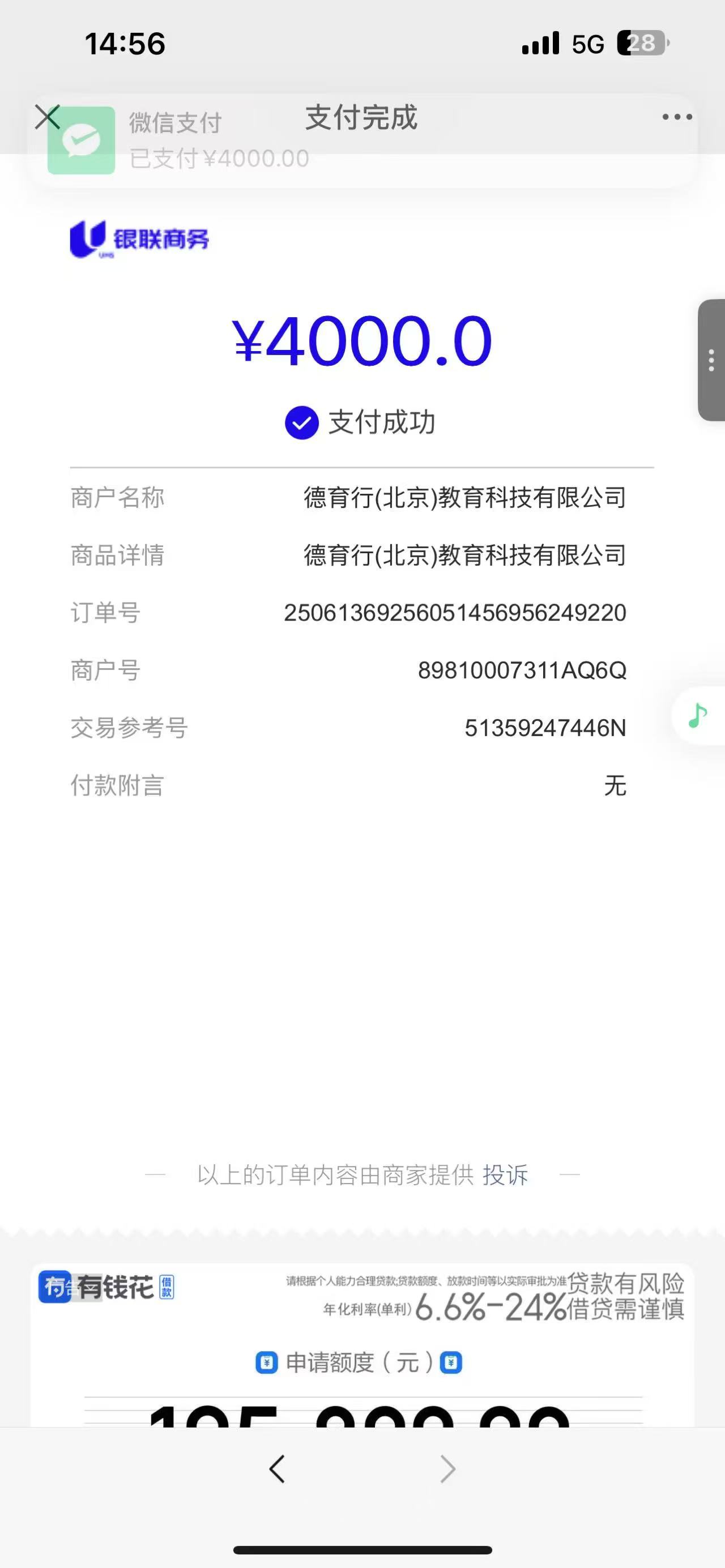
Task: Tap the 投诉 complaint link
Action: 505,1175
